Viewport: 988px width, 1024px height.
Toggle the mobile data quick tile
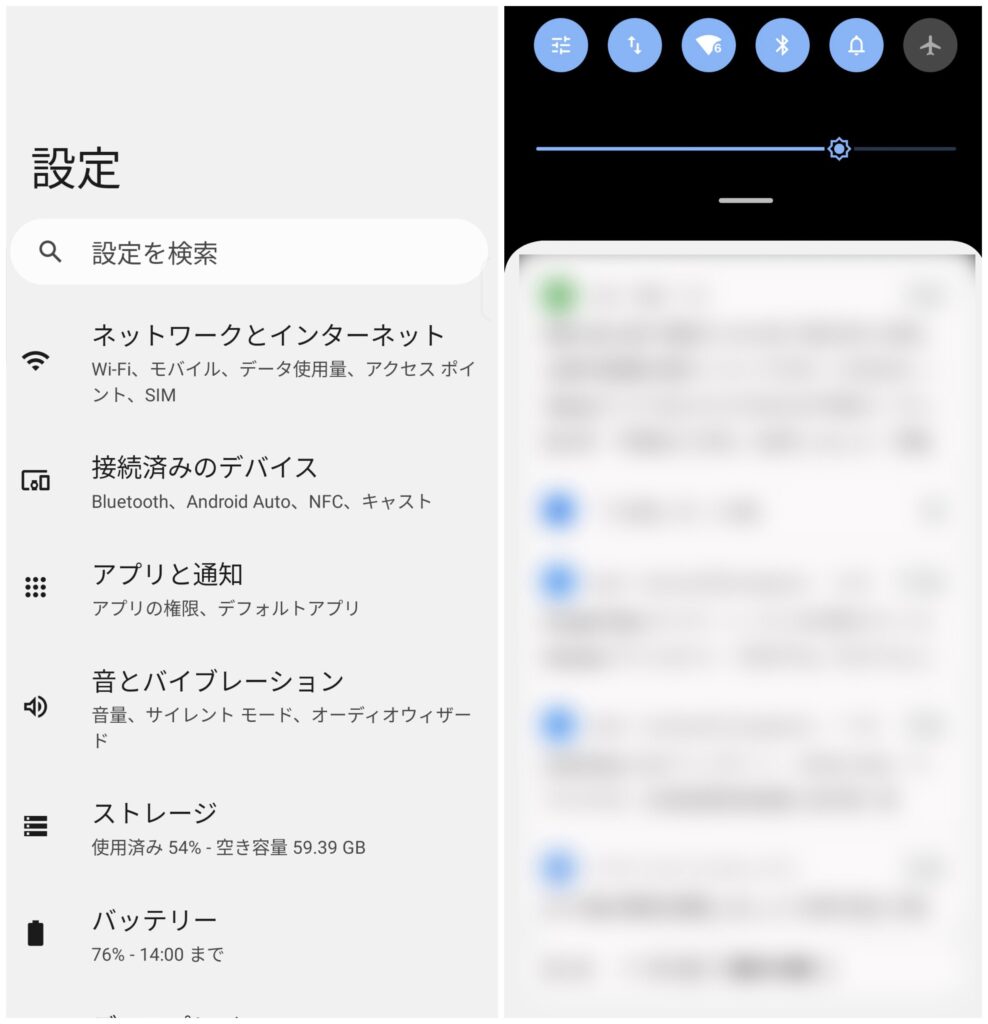(635, 45)
